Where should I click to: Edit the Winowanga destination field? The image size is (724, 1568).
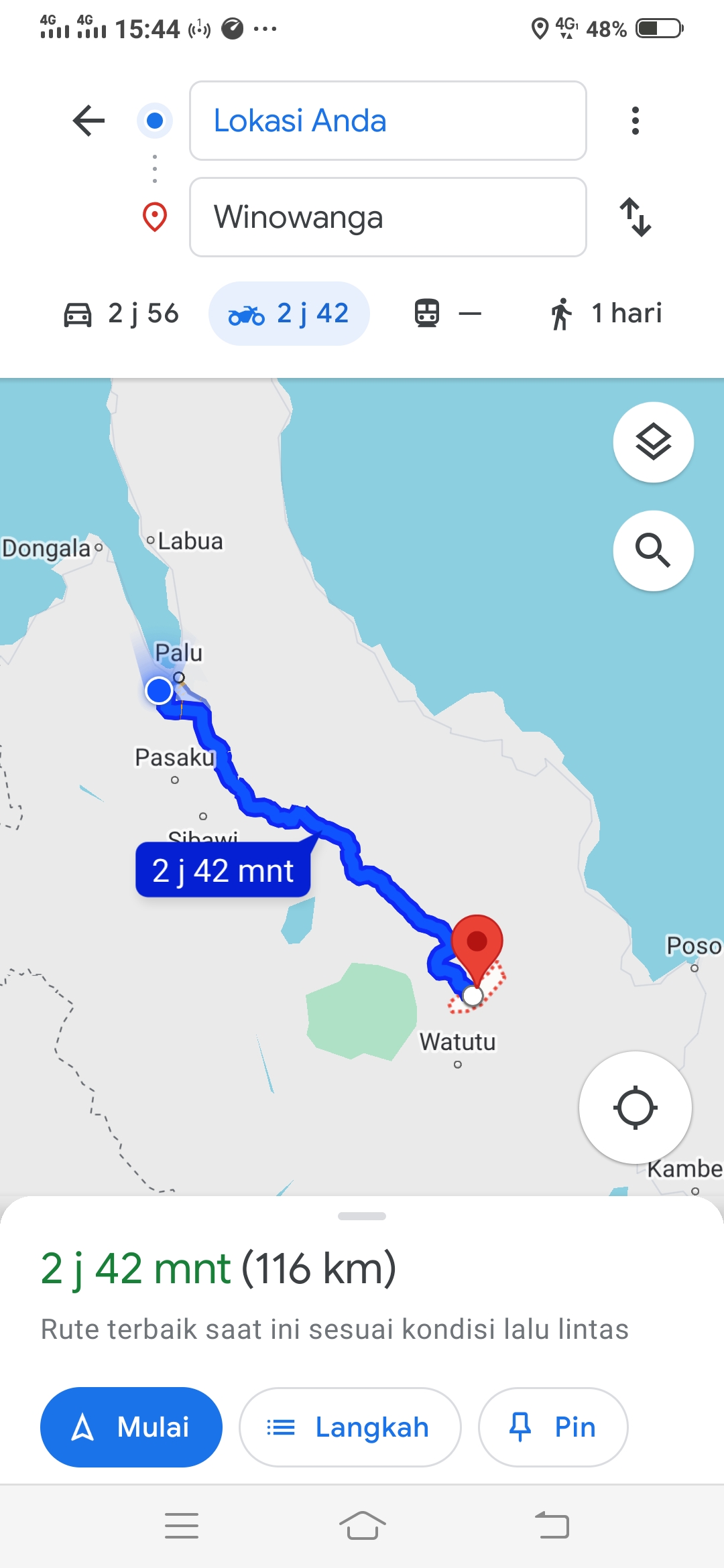tap(388, 217)
